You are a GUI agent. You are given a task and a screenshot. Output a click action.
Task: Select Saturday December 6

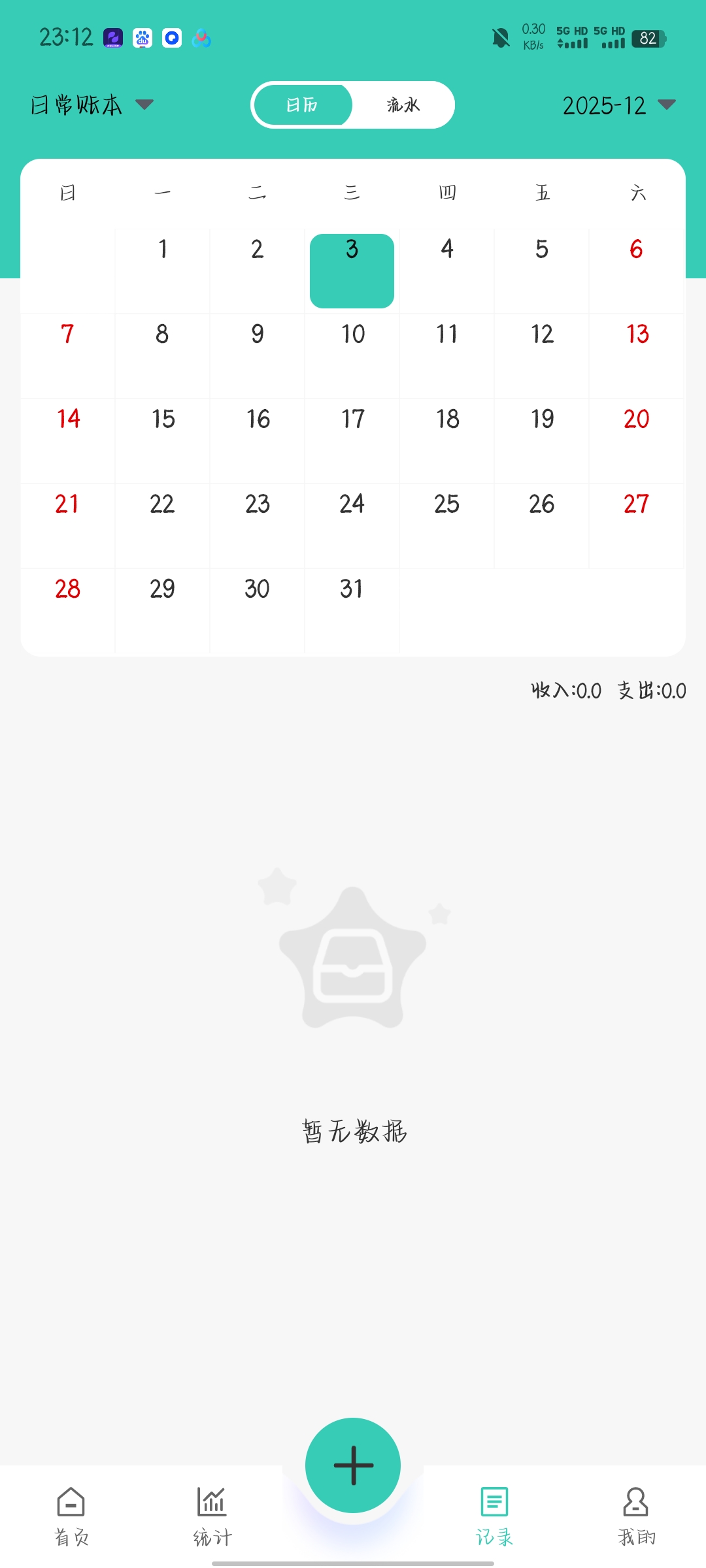[636, 270]
